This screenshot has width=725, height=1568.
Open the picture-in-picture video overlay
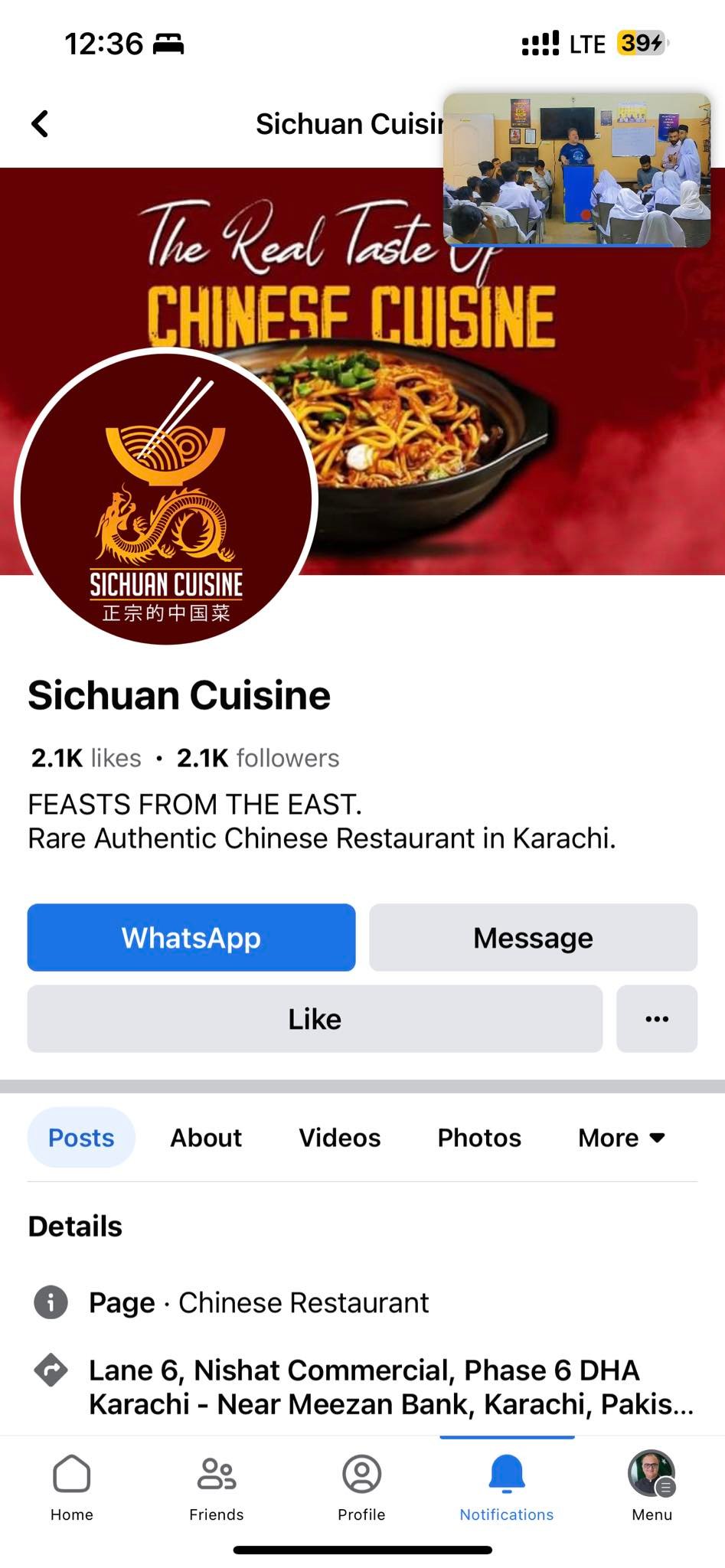tap(576, 170)
